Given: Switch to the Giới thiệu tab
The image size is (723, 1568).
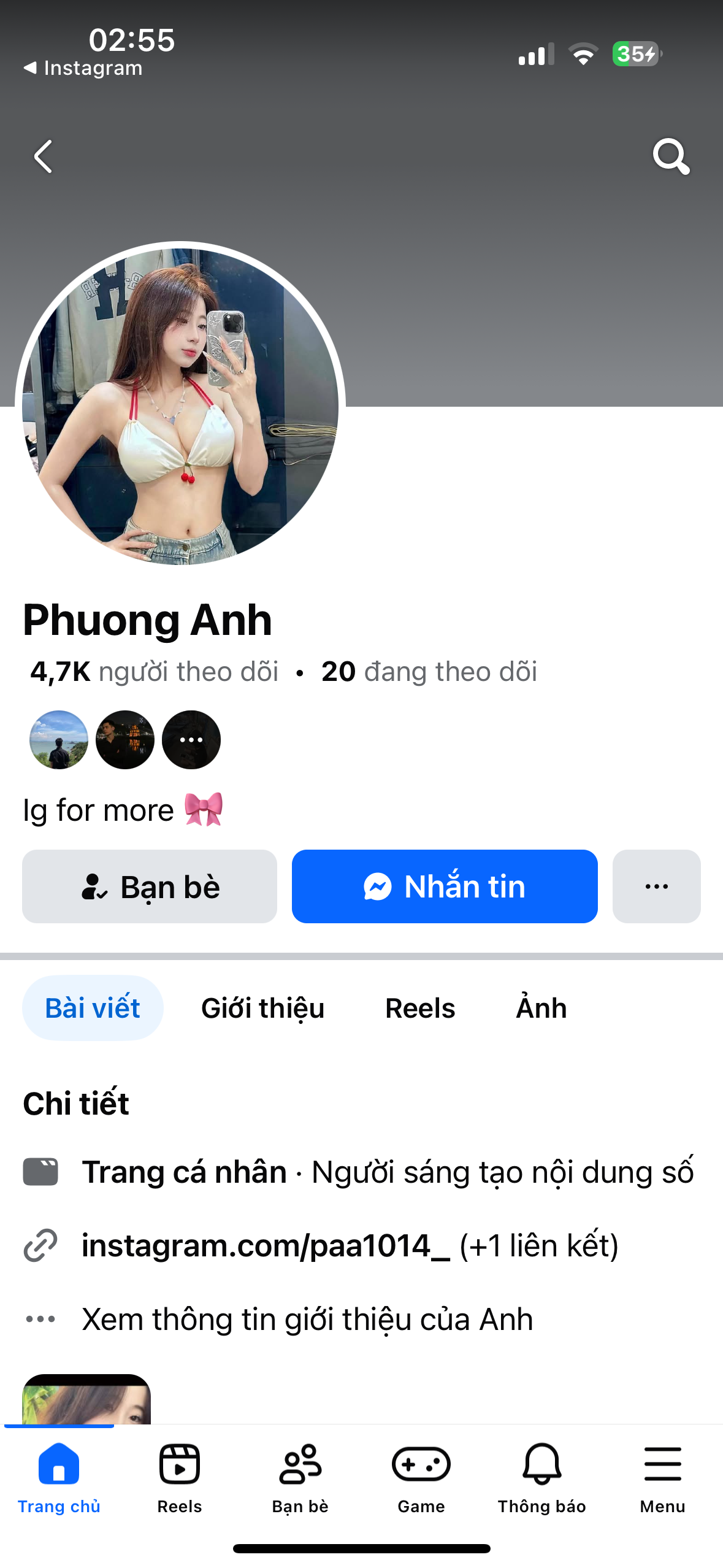Looking at the screenshot, I should pos(262,1008).
